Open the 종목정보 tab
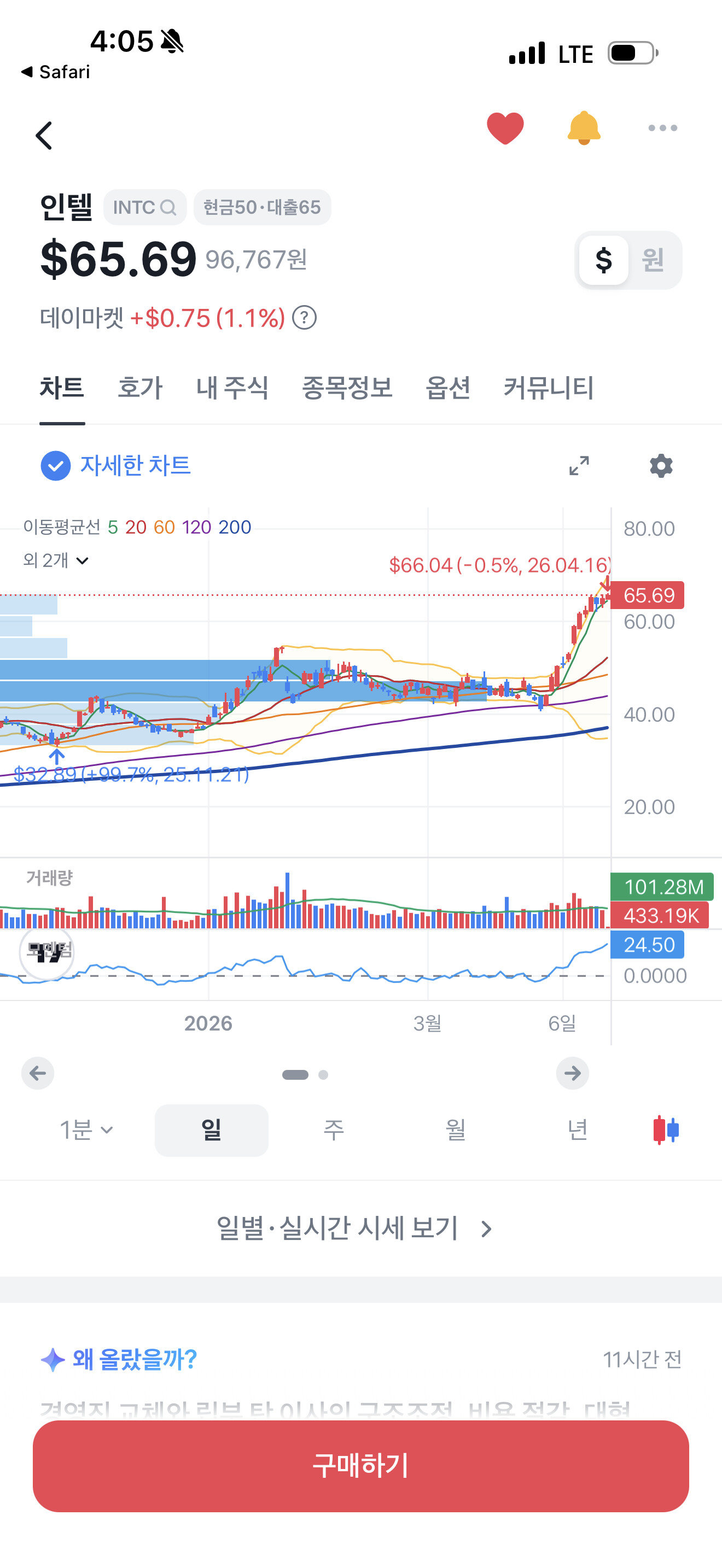 pyautogui.click(x=347, y=388)
